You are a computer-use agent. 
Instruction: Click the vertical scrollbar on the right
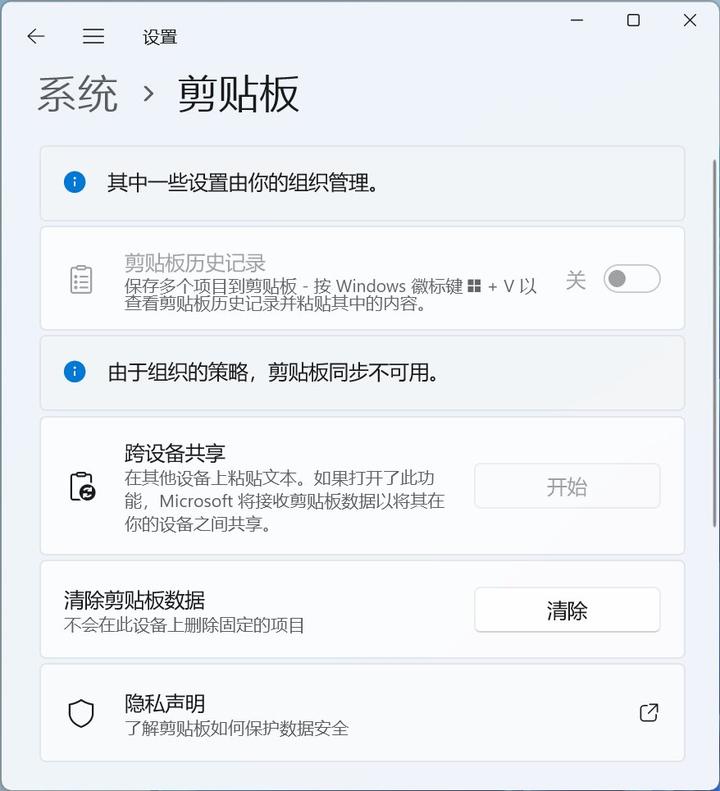pyautogui.click(x=712, y=300)
